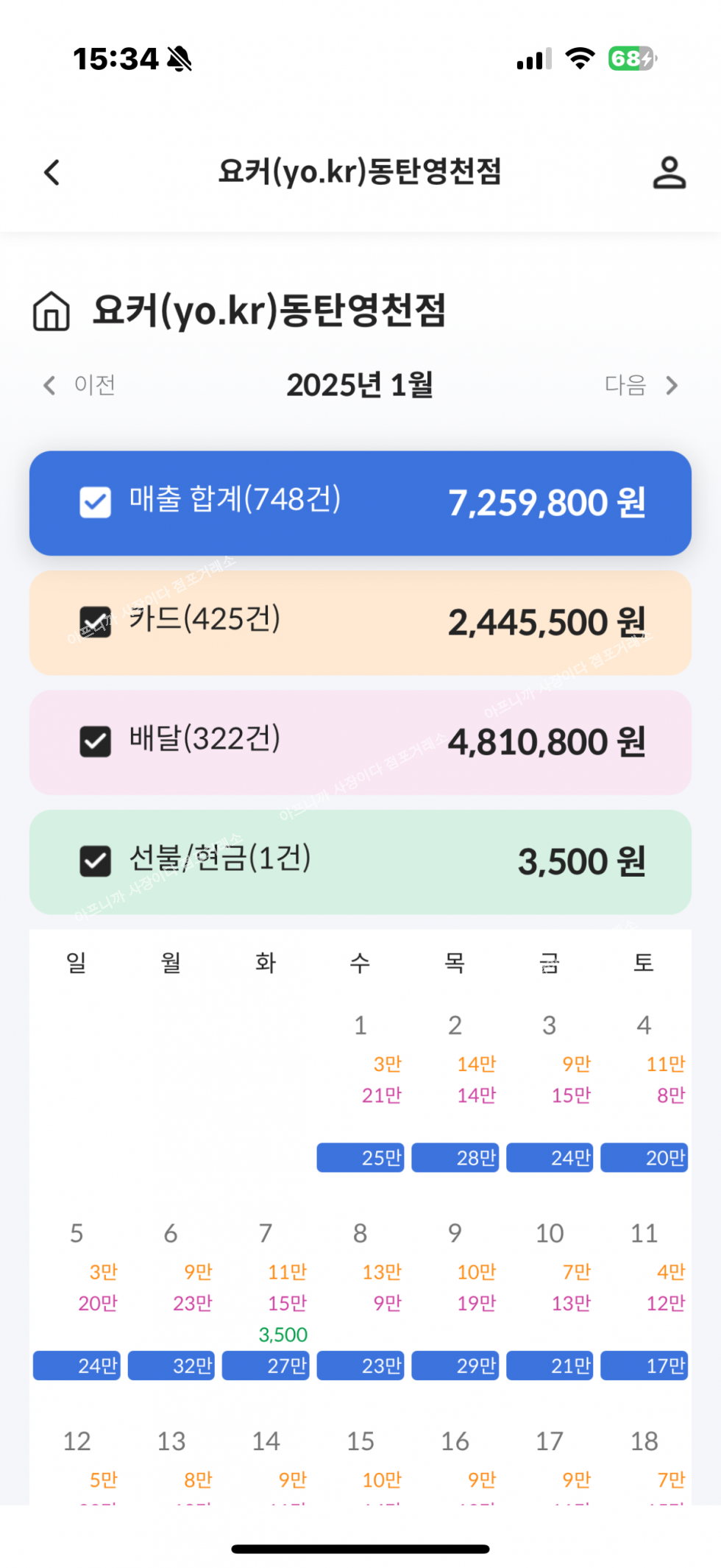Uncheck the 매출 합계 checkbox
Screen dimensions: 721x1568
96,503
